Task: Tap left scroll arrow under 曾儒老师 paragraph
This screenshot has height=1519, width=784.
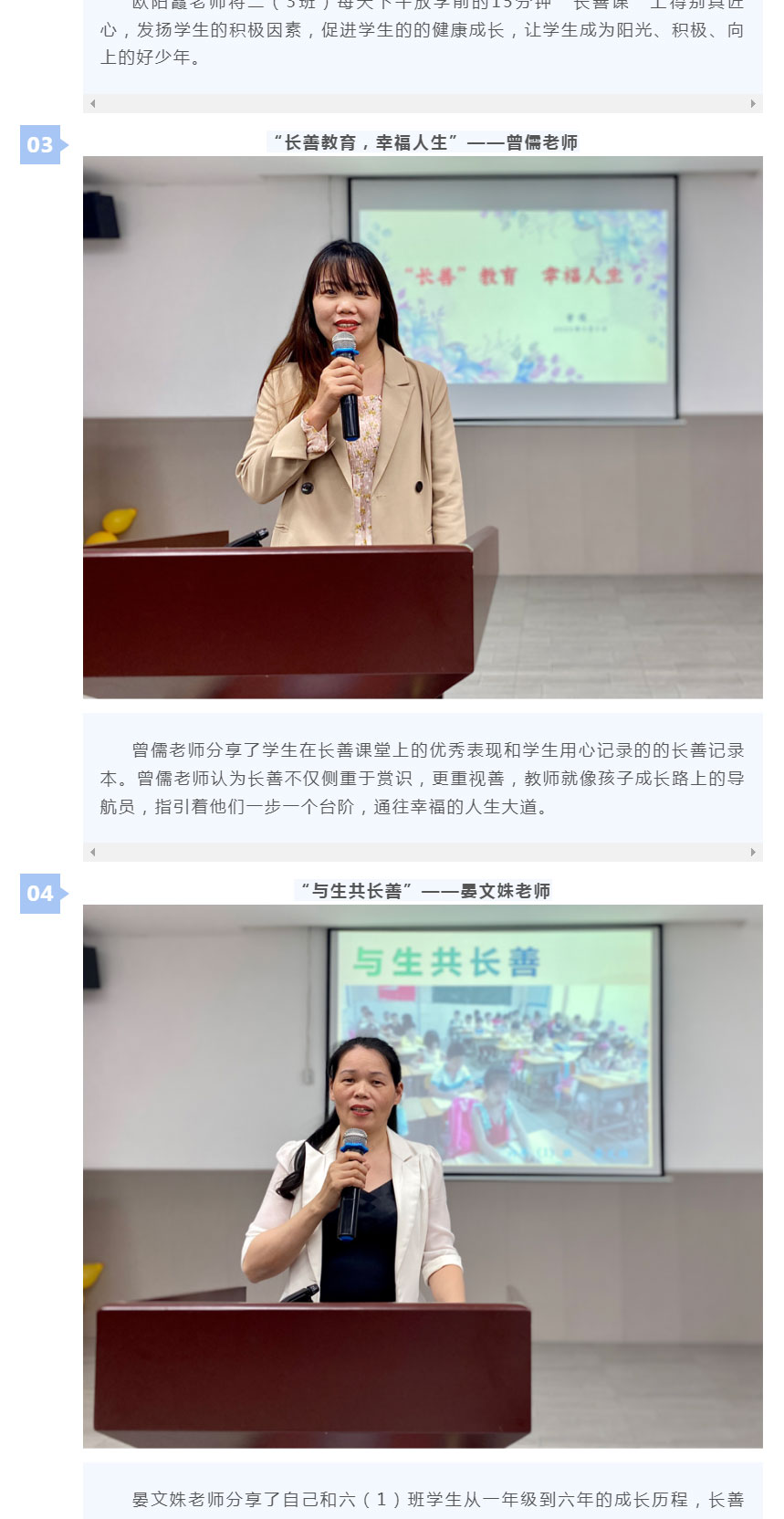Action: (x=92, y=853)
